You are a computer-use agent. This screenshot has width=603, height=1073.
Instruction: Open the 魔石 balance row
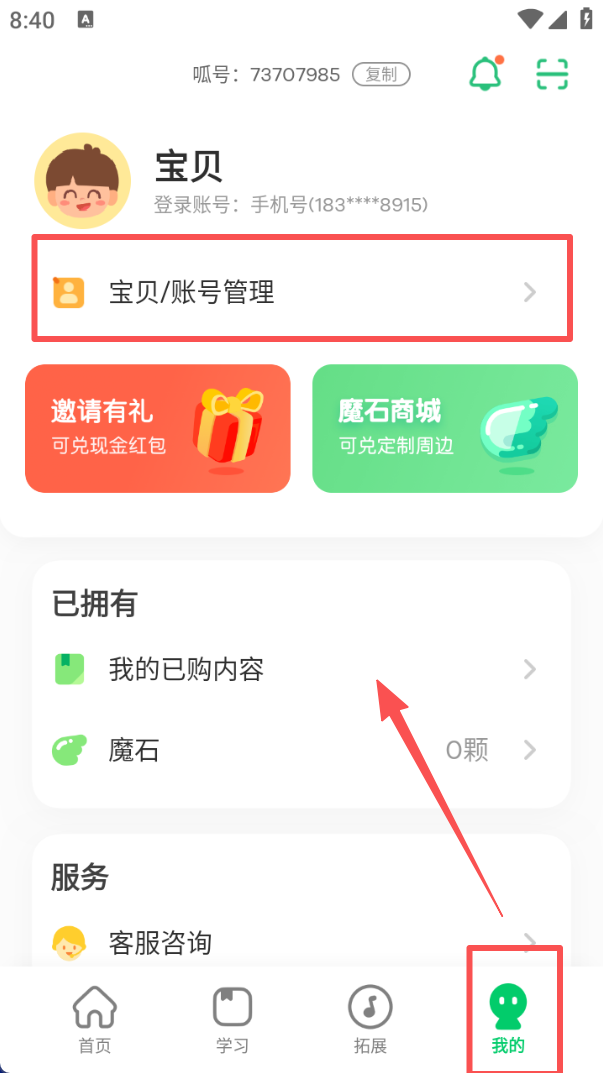[x=300, y=750]
